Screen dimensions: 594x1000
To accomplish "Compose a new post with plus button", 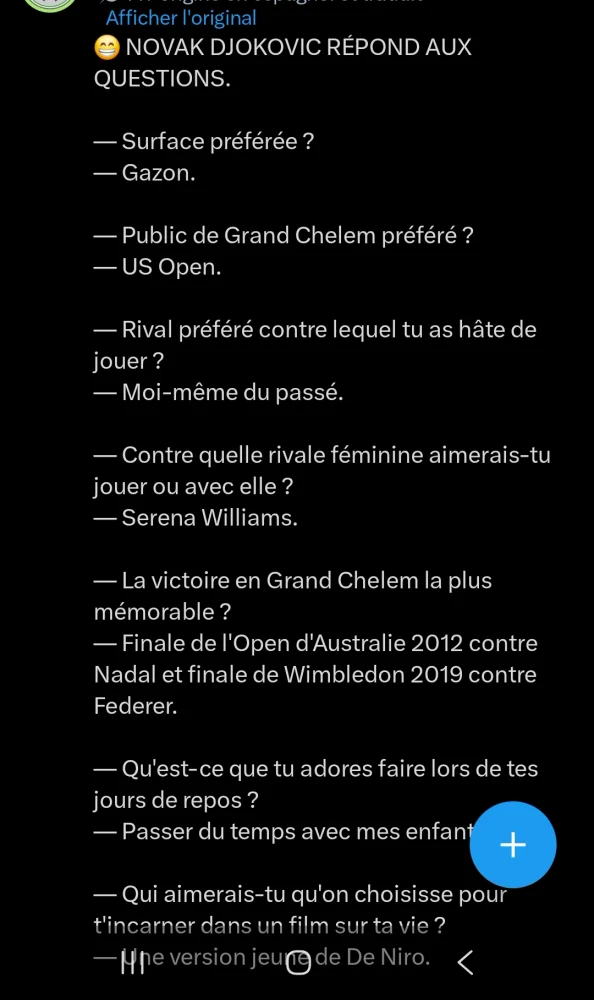I will [x=513, y=844].
